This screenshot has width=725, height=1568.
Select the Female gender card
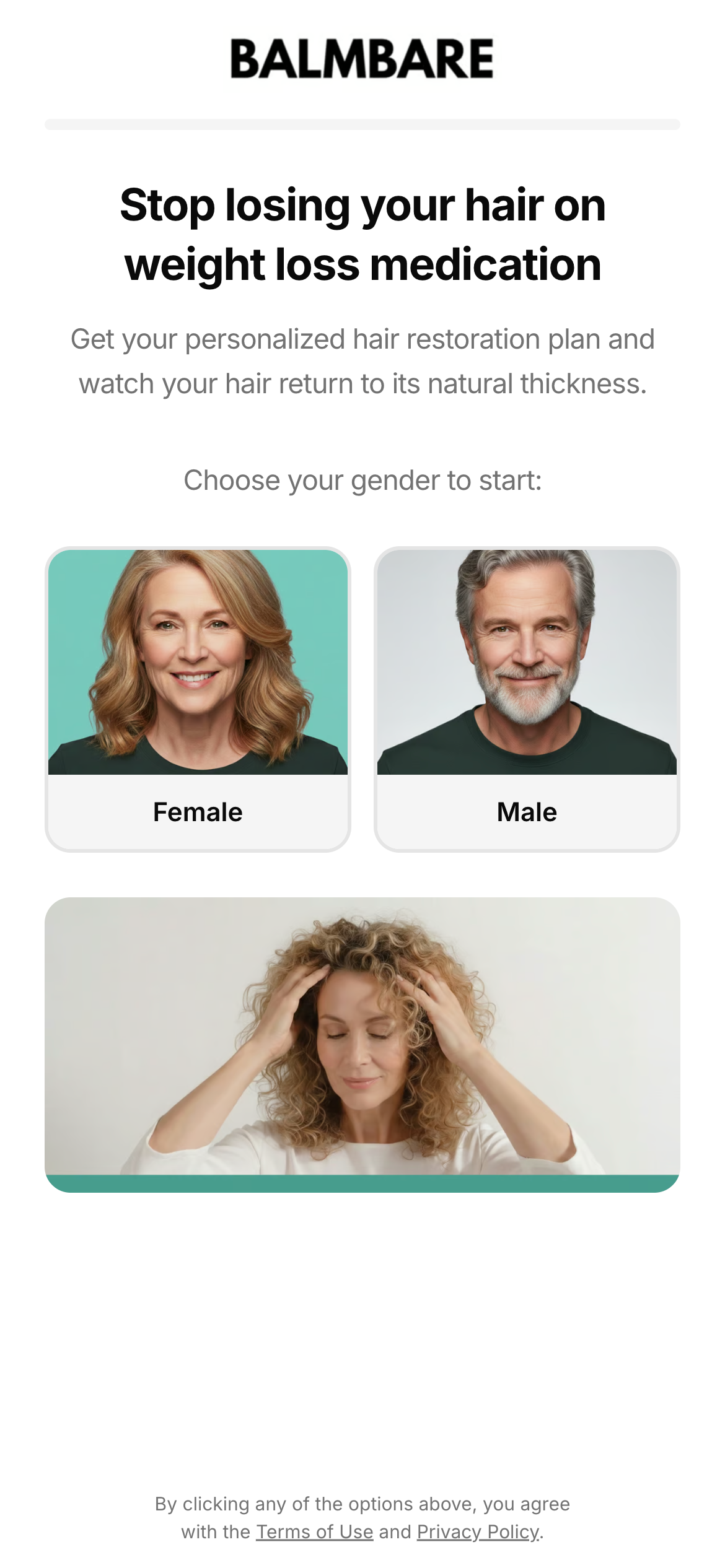point(198,699)
